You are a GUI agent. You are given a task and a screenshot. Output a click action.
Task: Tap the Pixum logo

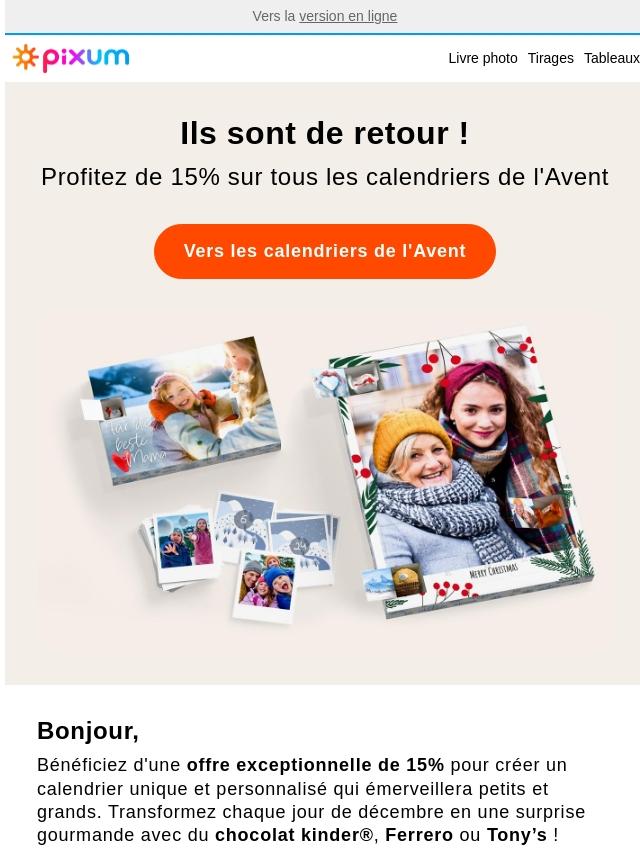[71, 58]
